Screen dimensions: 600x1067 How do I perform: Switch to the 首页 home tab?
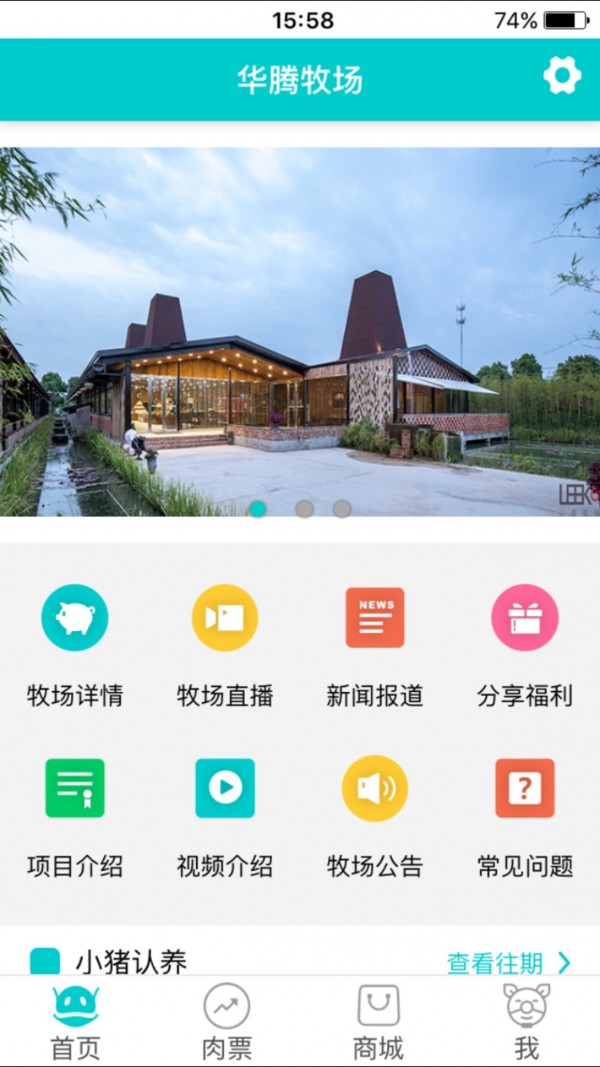pos(75,1020)
